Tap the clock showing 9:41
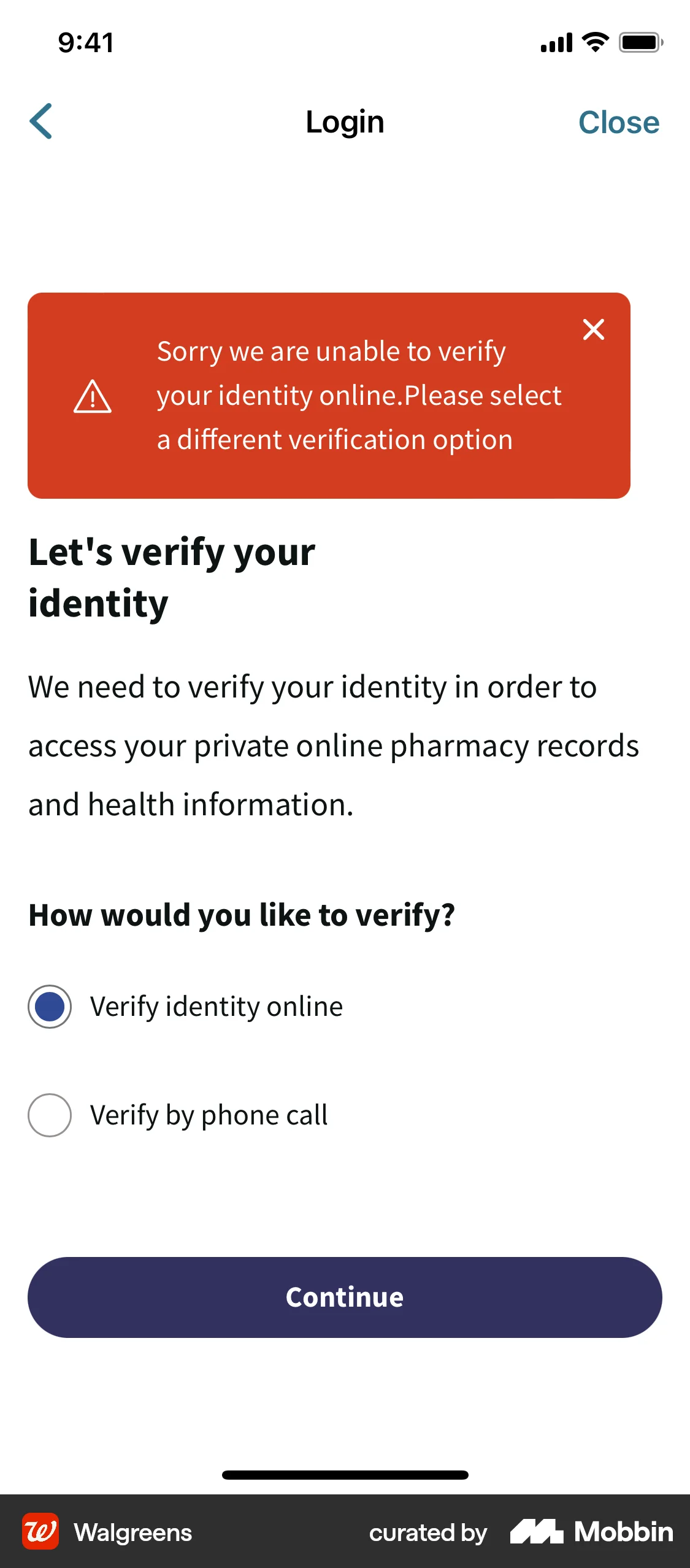This screenshot has height=1568, width=690. 84,42
